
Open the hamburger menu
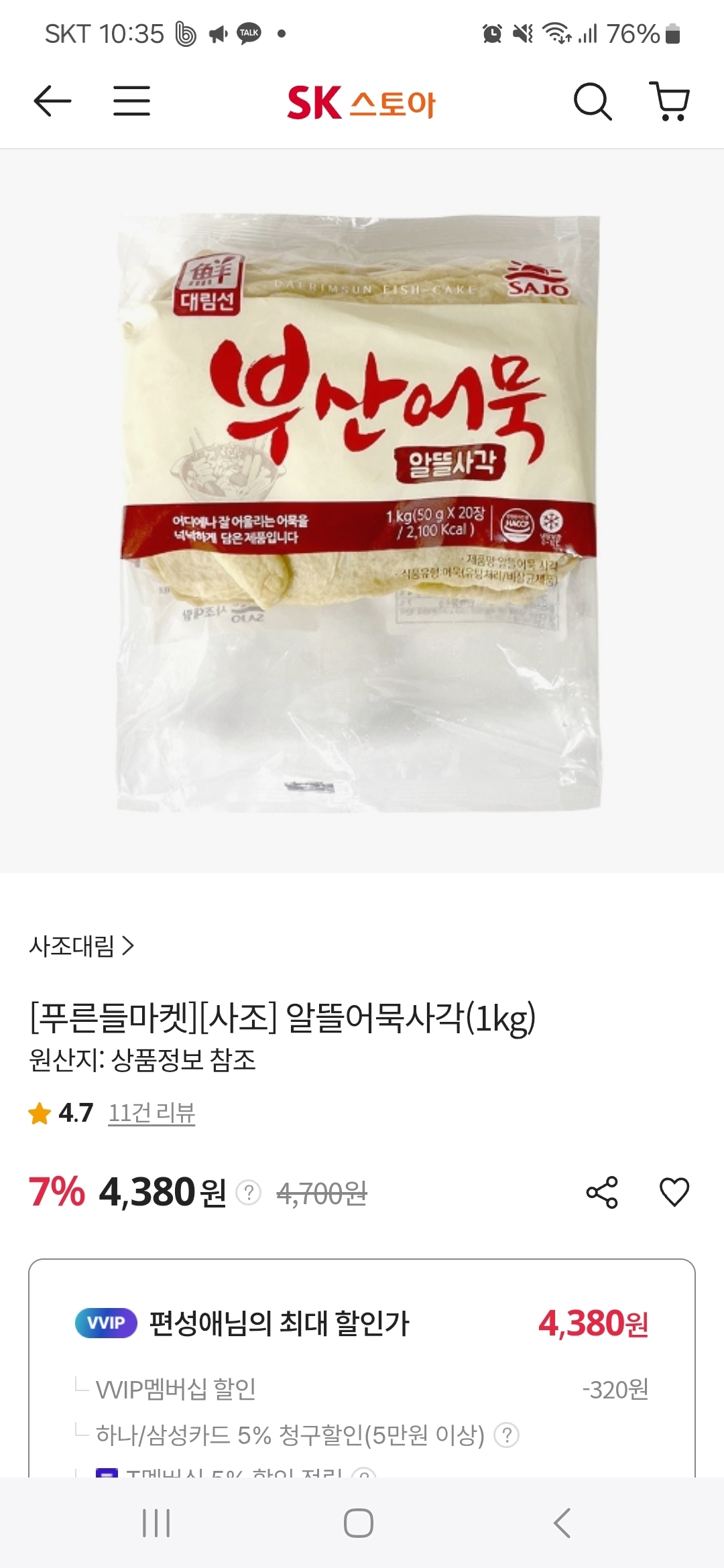(x=131, y=101)
